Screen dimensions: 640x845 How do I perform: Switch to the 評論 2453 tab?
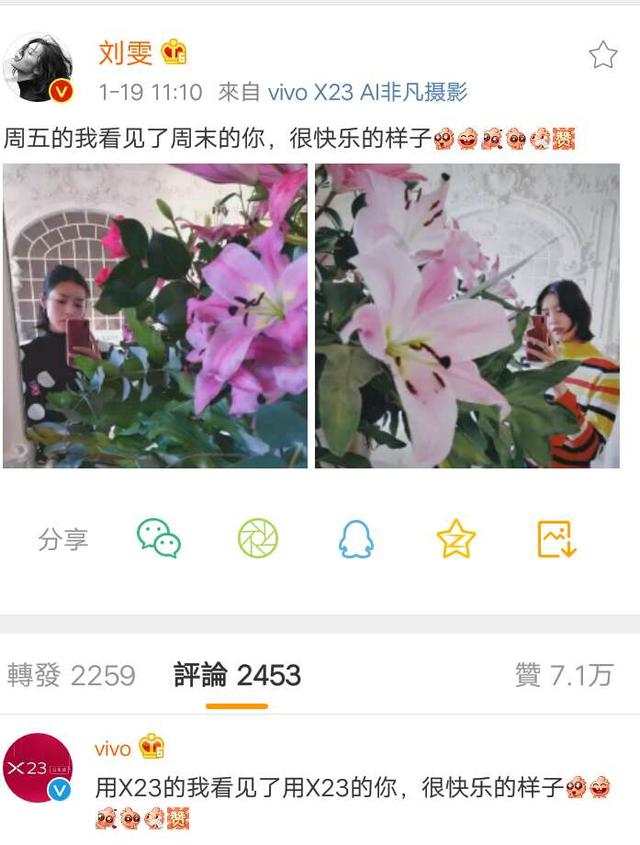point(237,675)
